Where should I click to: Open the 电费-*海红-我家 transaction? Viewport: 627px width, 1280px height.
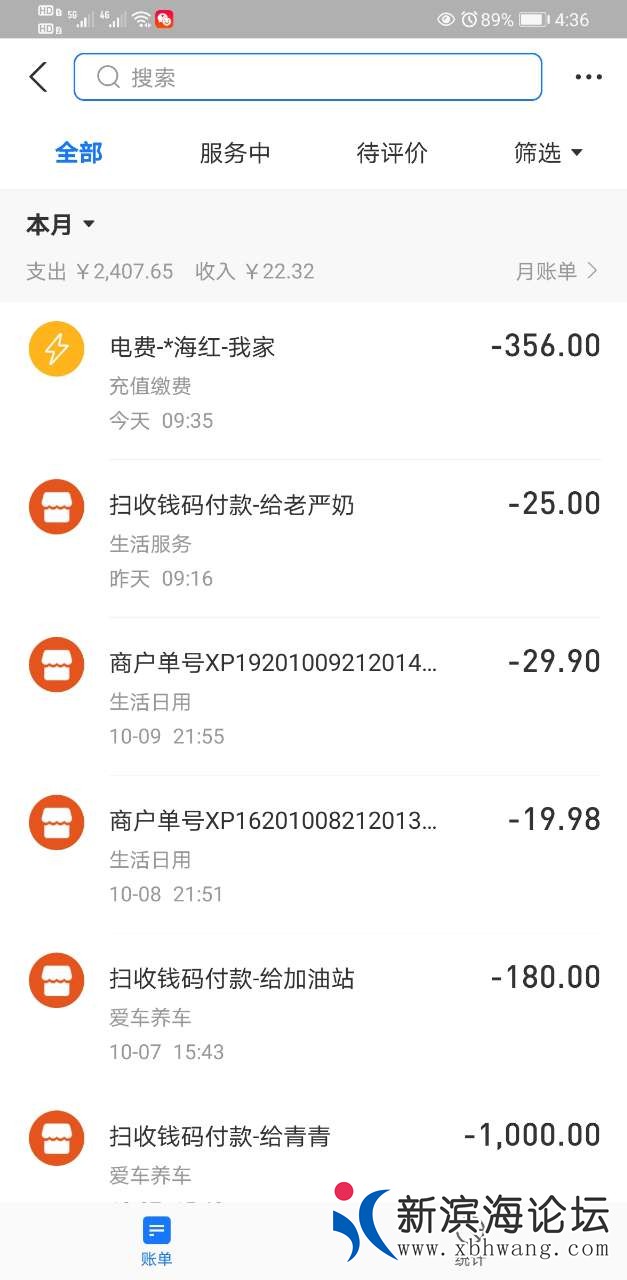click(314, 381)
